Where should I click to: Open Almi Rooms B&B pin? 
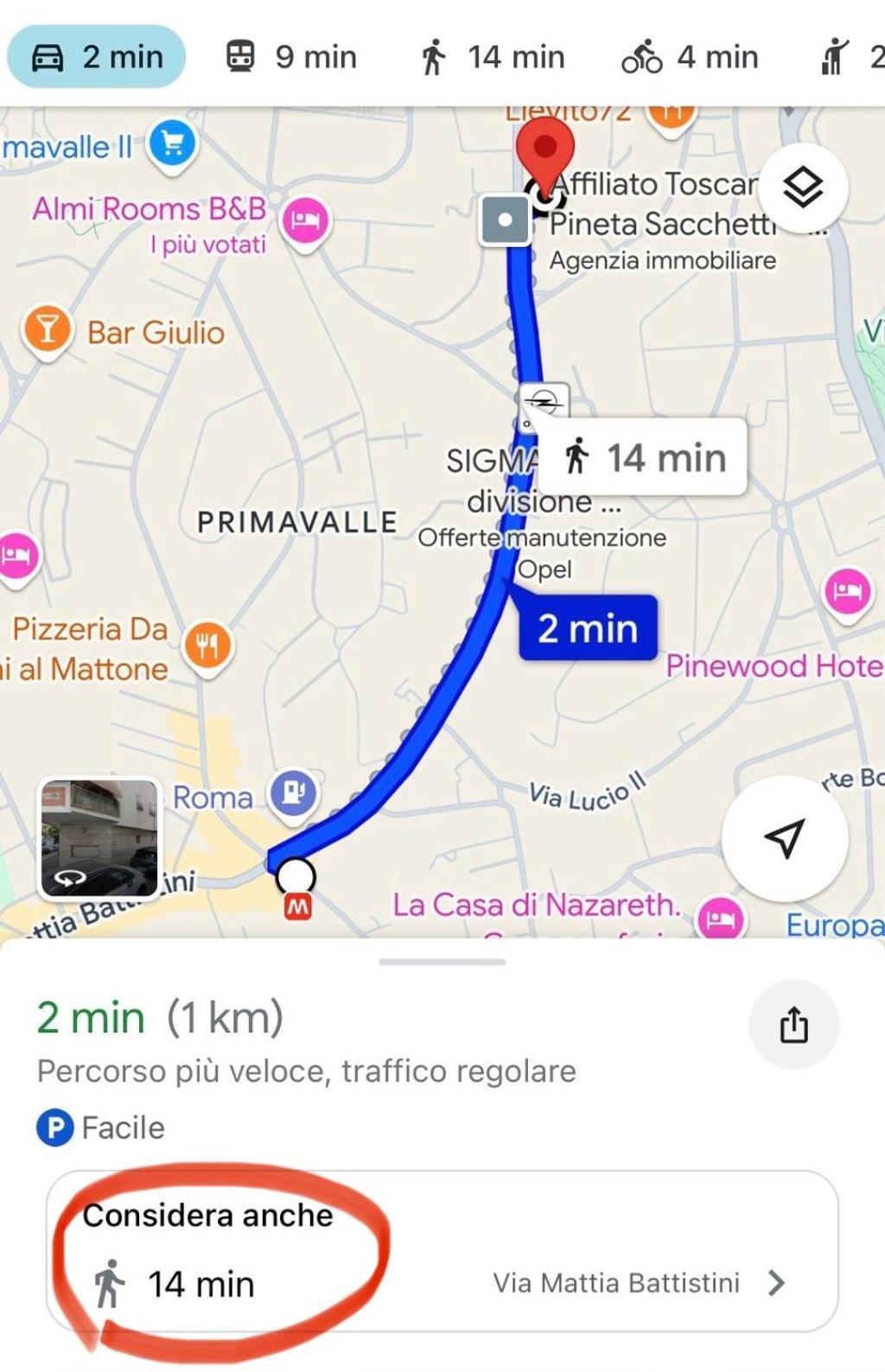click(x=305, y=220)
